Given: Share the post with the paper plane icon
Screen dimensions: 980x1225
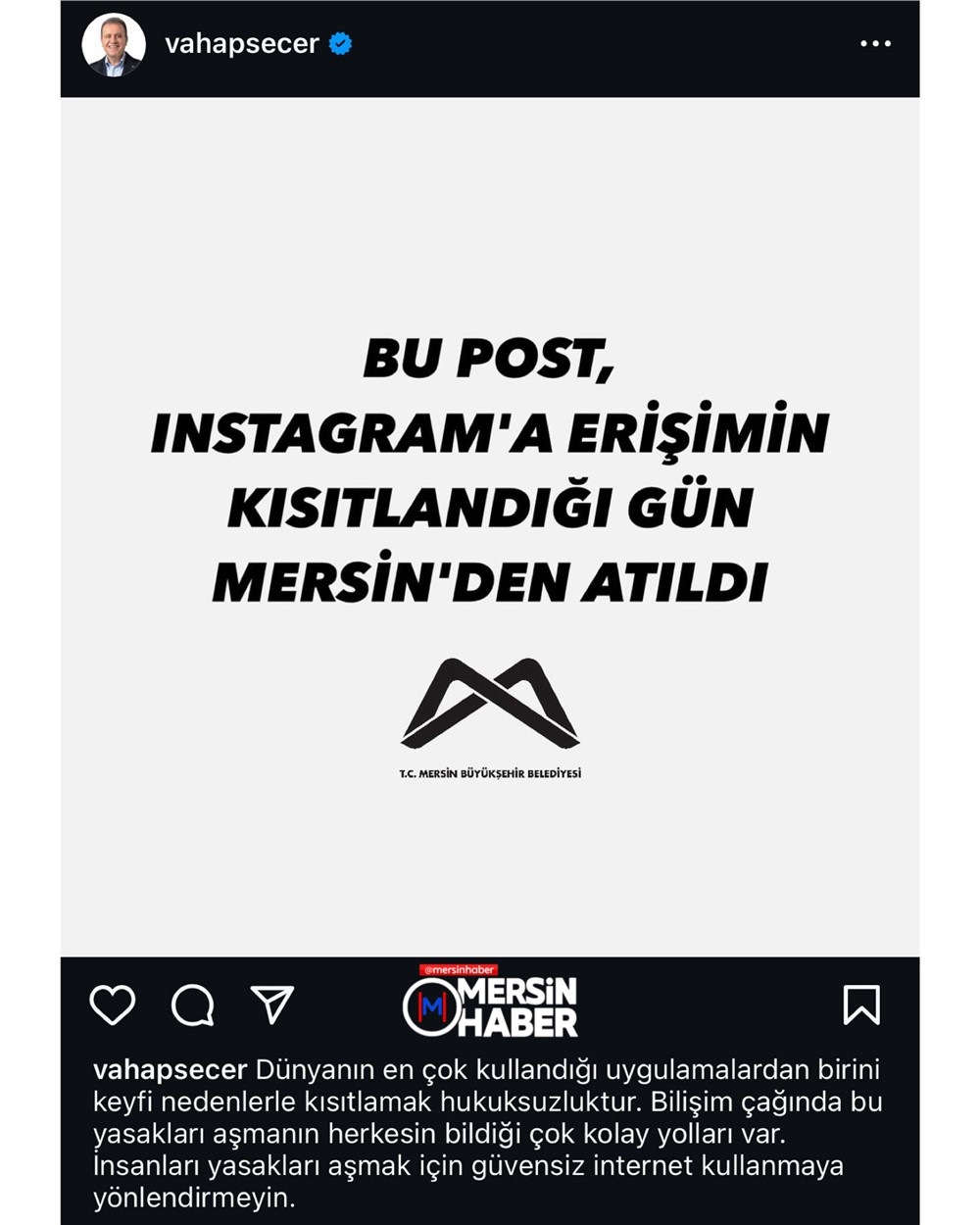Looking at the screenshot, I should coord(272,1005).
